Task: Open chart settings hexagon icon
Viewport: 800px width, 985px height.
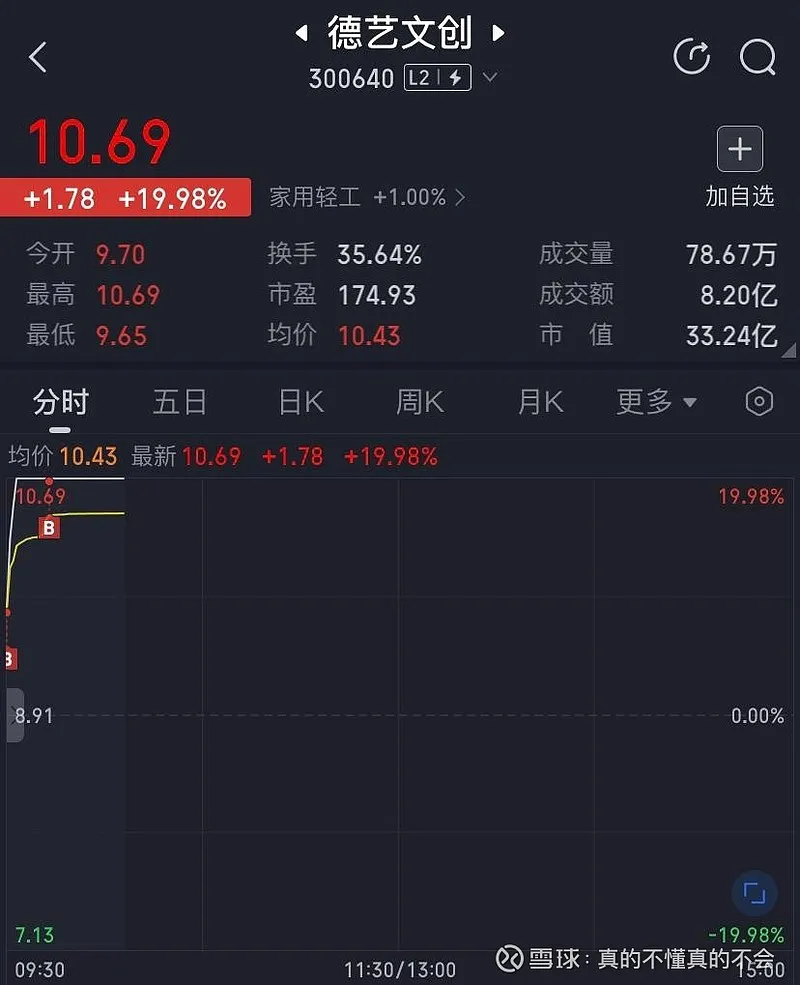Action: coord(759,402)
